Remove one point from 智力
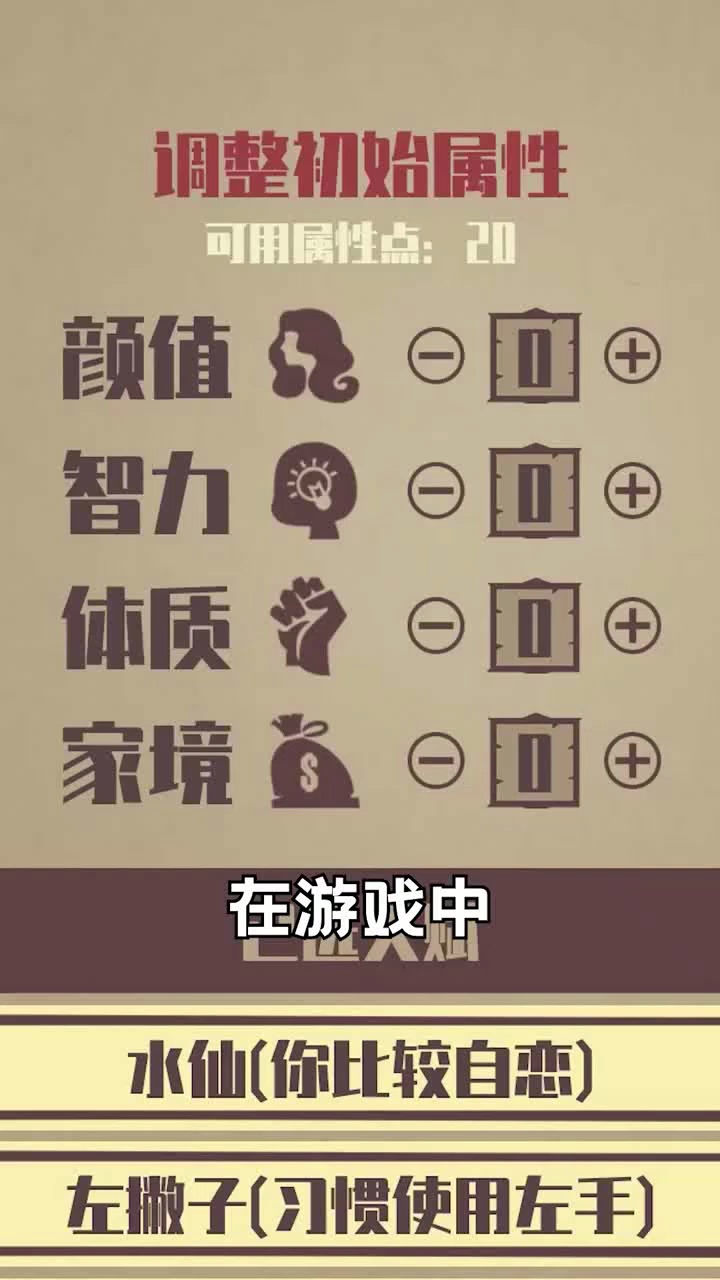Image resolution: width=720 pixels, height=1280 pixels. click(436, 491)
